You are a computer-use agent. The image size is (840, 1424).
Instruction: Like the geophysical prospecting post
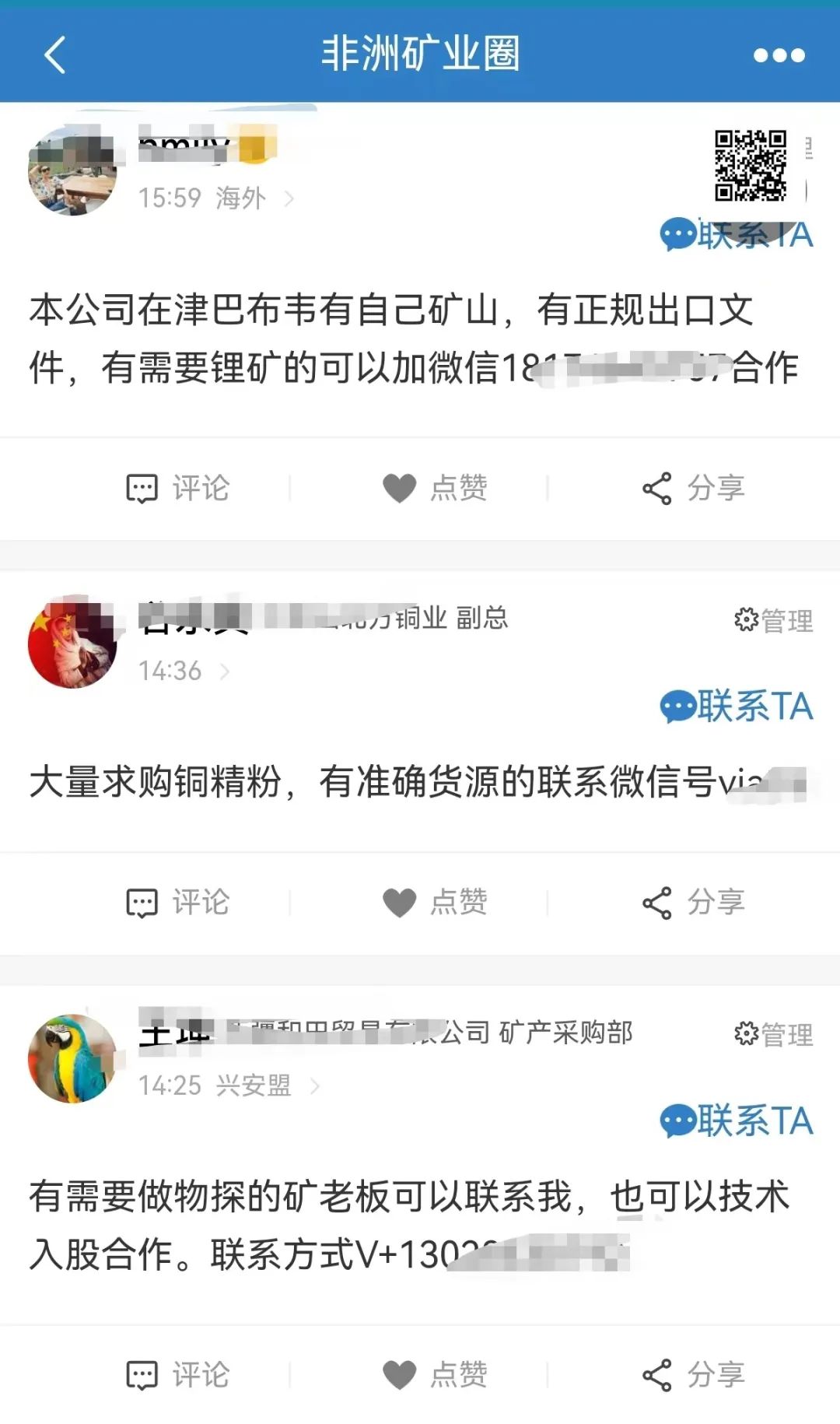click(435, 1375)
